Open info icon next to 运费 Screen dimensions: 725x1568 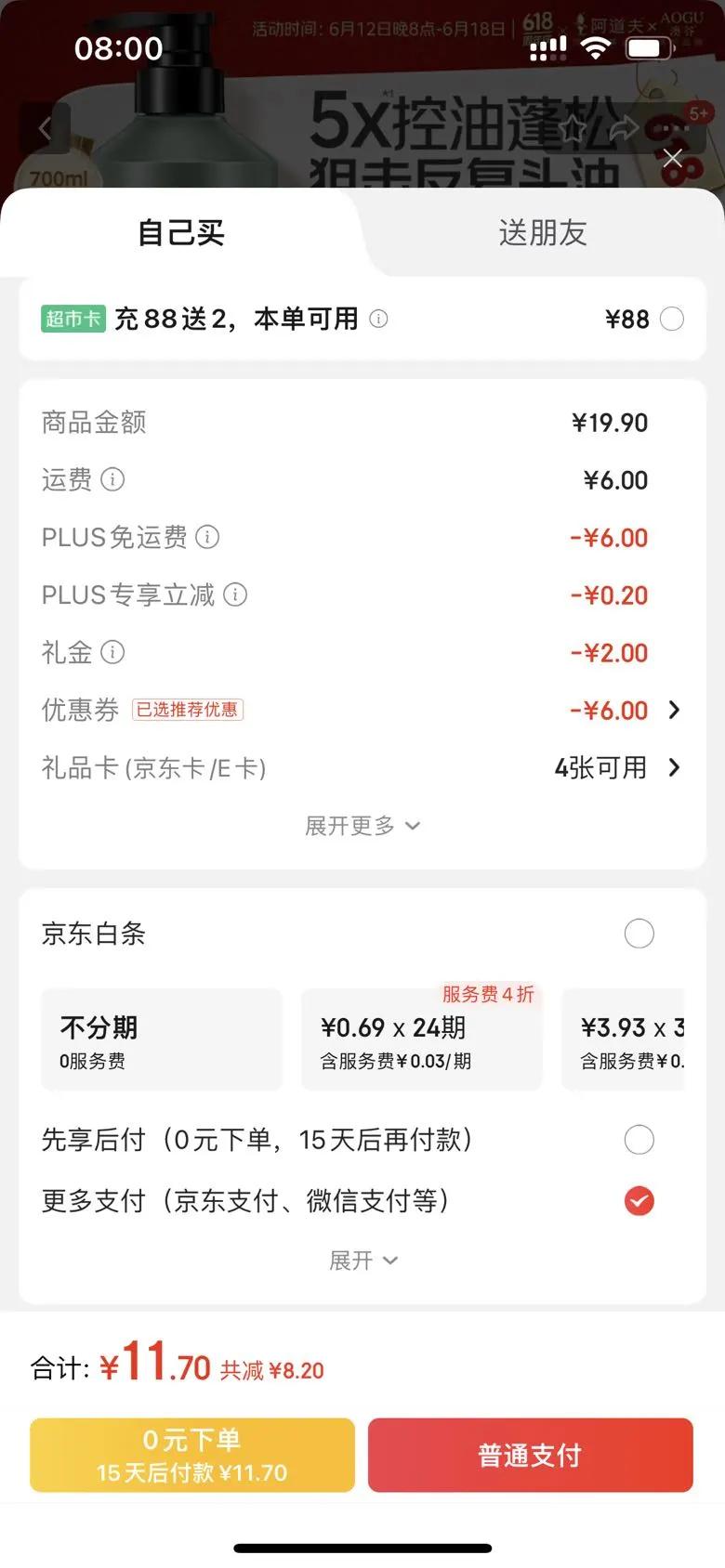pos(112,479)
